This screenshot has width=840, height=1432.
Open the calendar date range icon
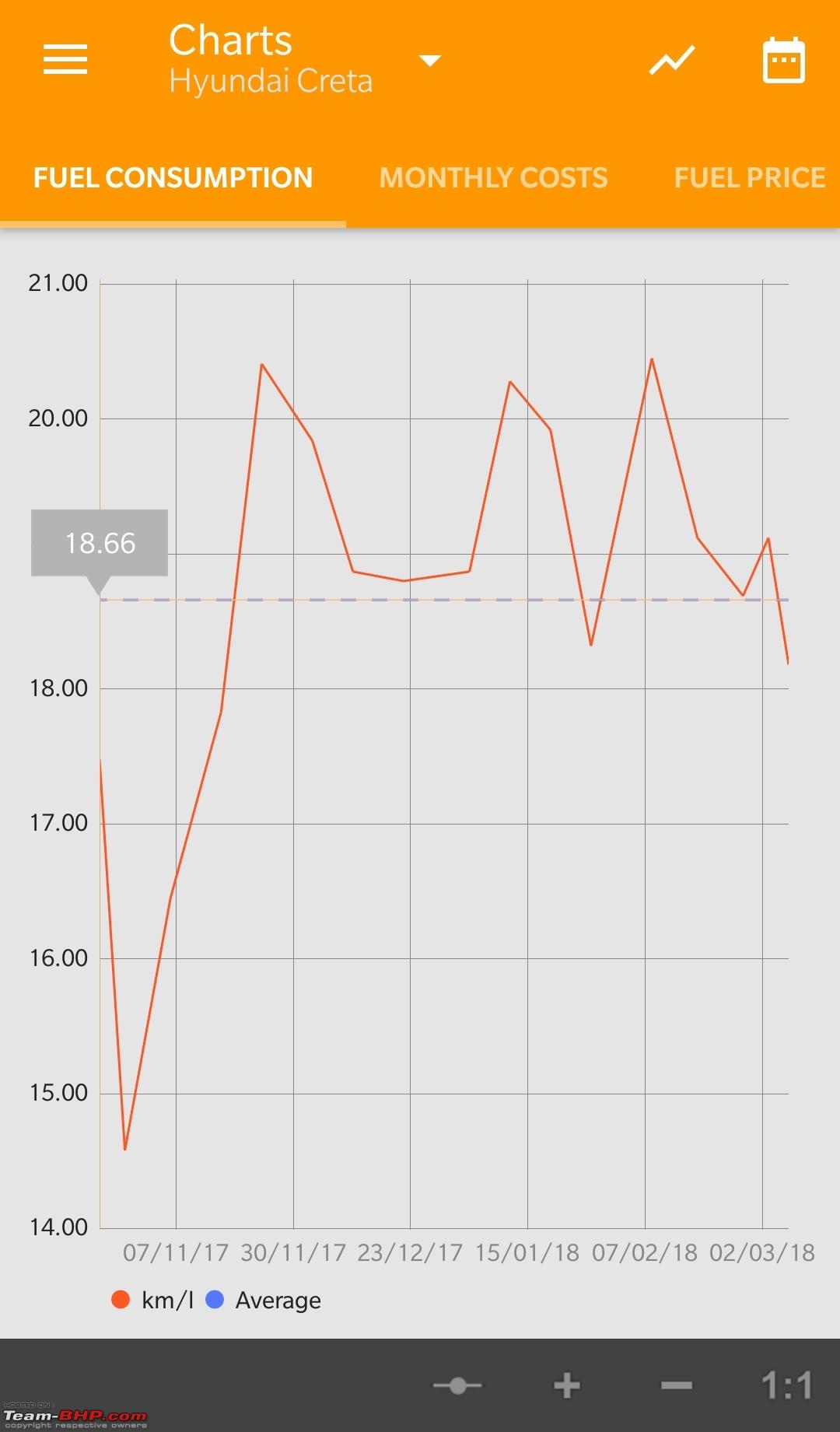pyautogui.click(x=783, y=60)
